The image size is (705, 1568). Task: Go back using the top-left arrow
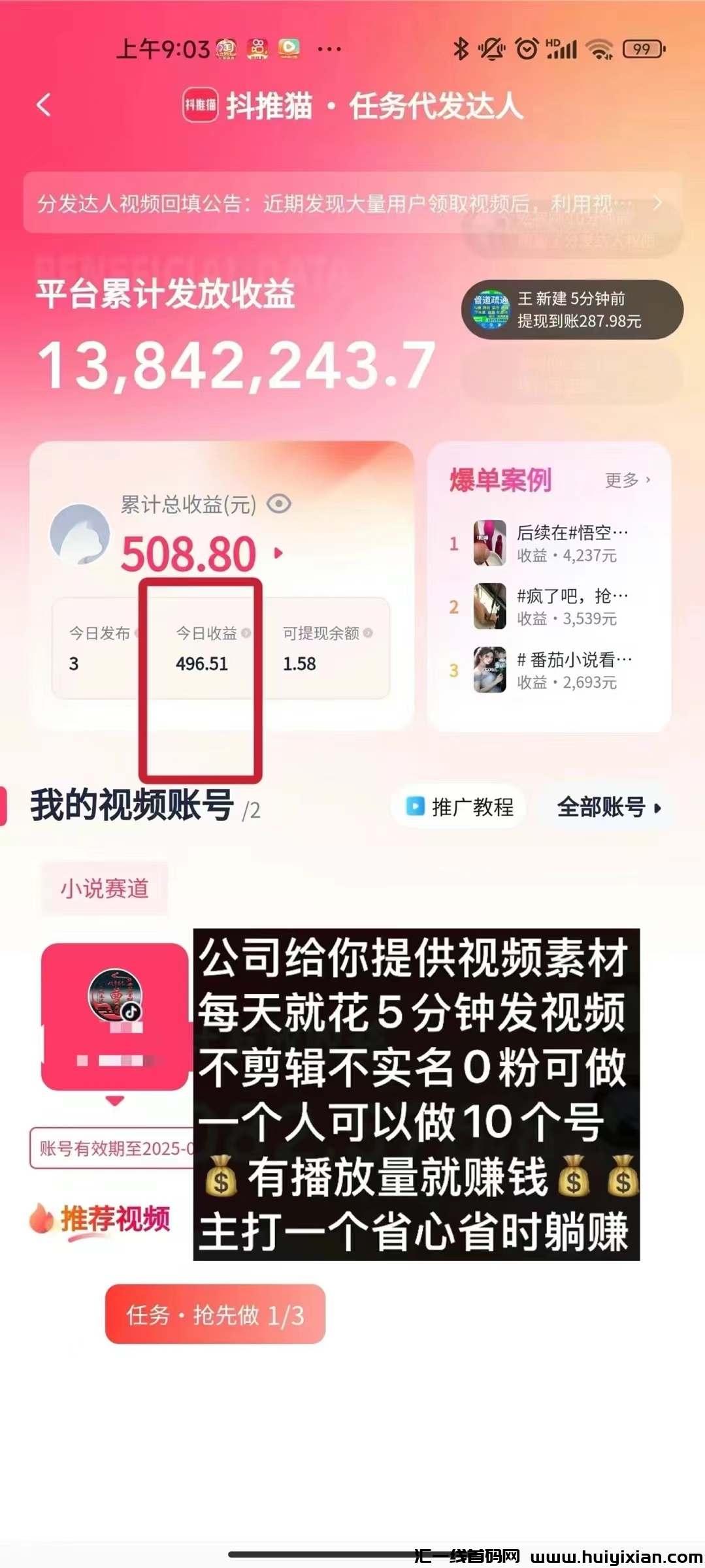pyautogui.click(x=44, y=104)
